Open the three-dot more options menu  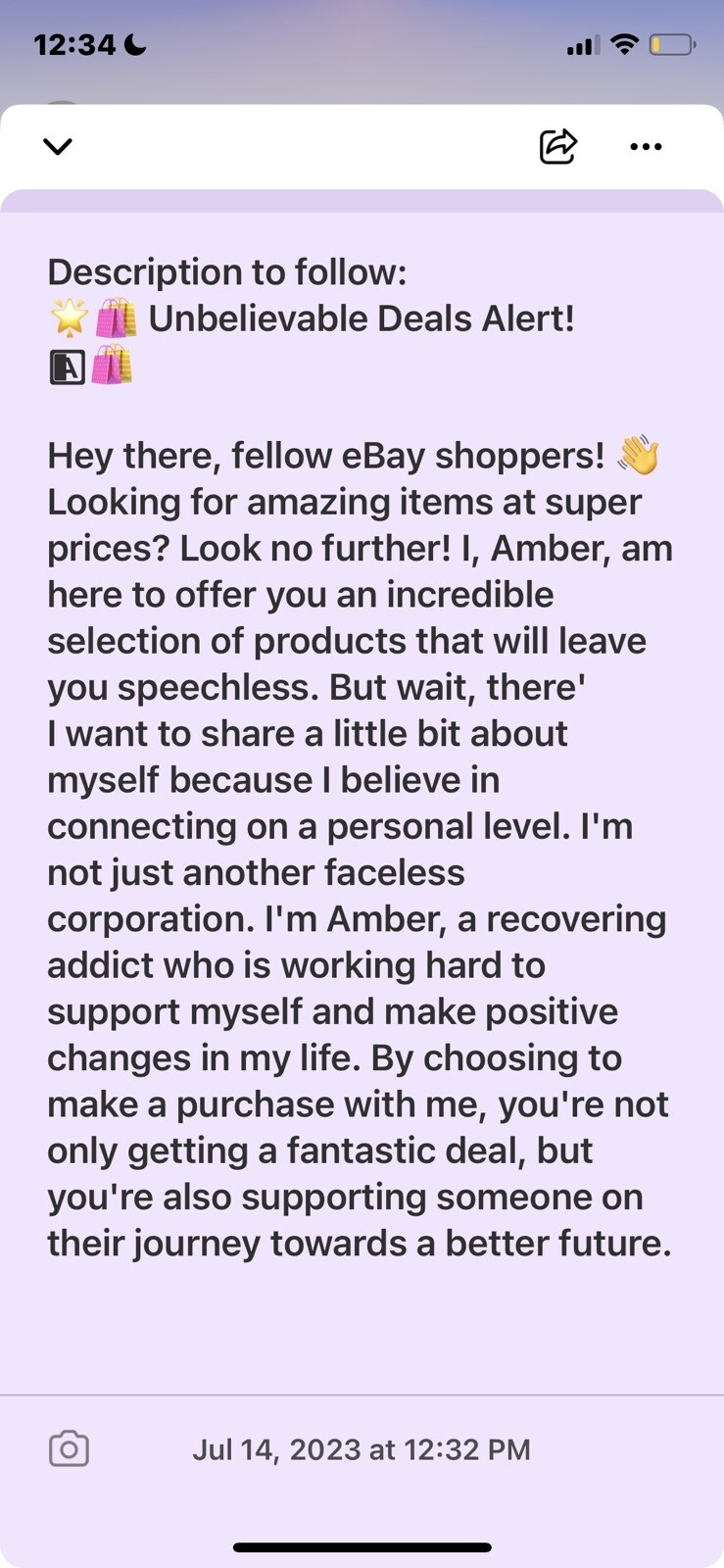click(x=646, y=147)
